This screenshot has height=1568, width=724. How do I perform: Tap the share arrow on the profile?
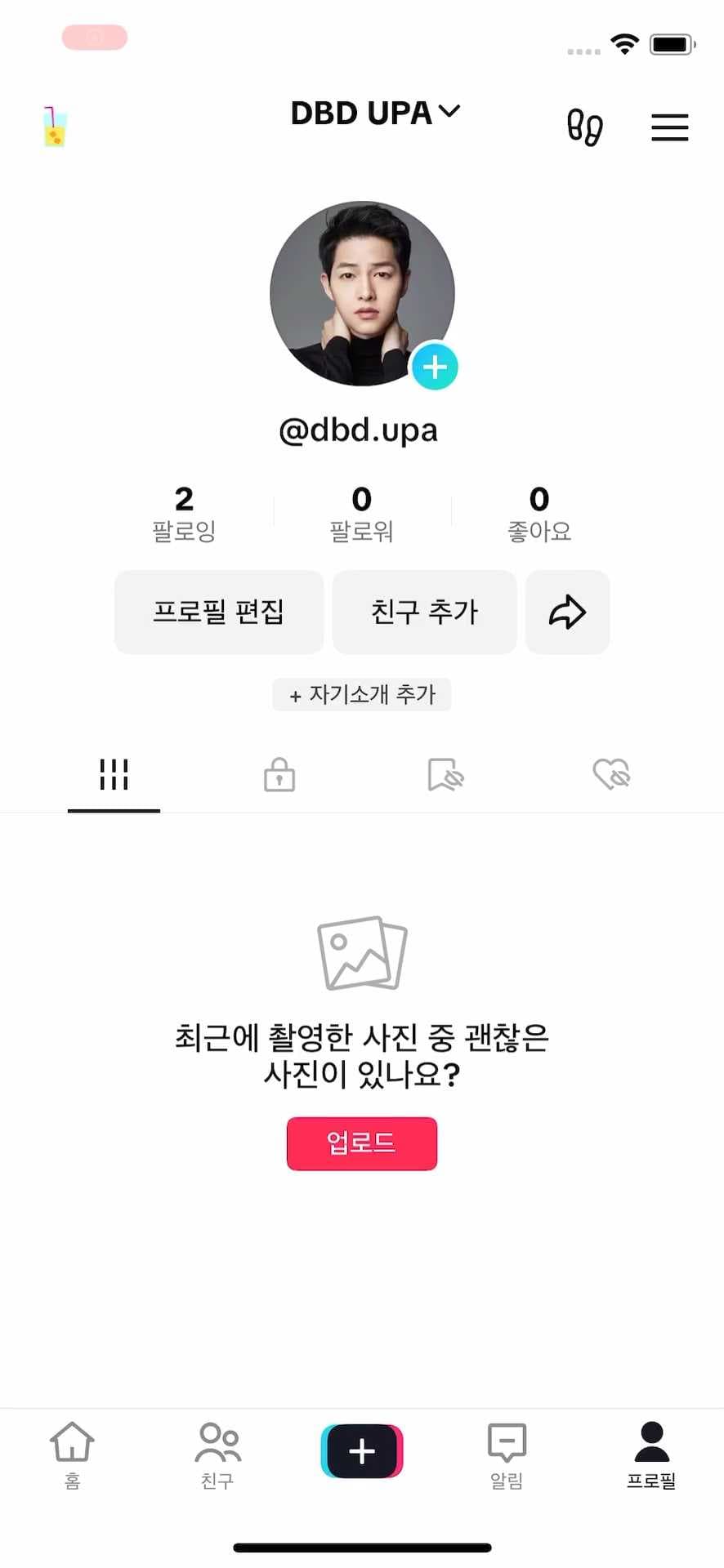(x=567, y=612)
